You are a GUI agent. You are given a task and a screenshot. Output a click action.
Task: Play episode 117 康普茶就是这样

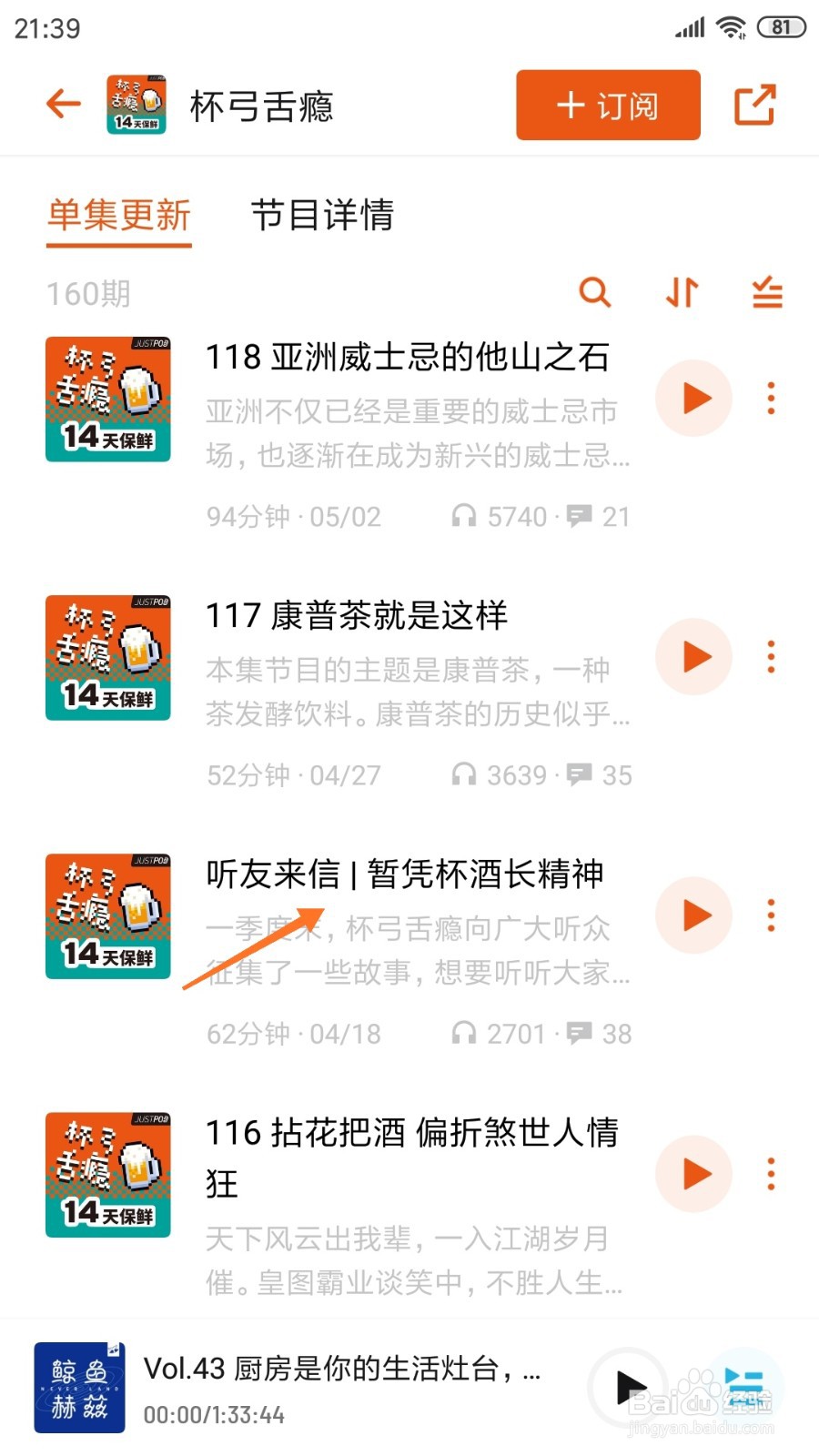[693, 656]
